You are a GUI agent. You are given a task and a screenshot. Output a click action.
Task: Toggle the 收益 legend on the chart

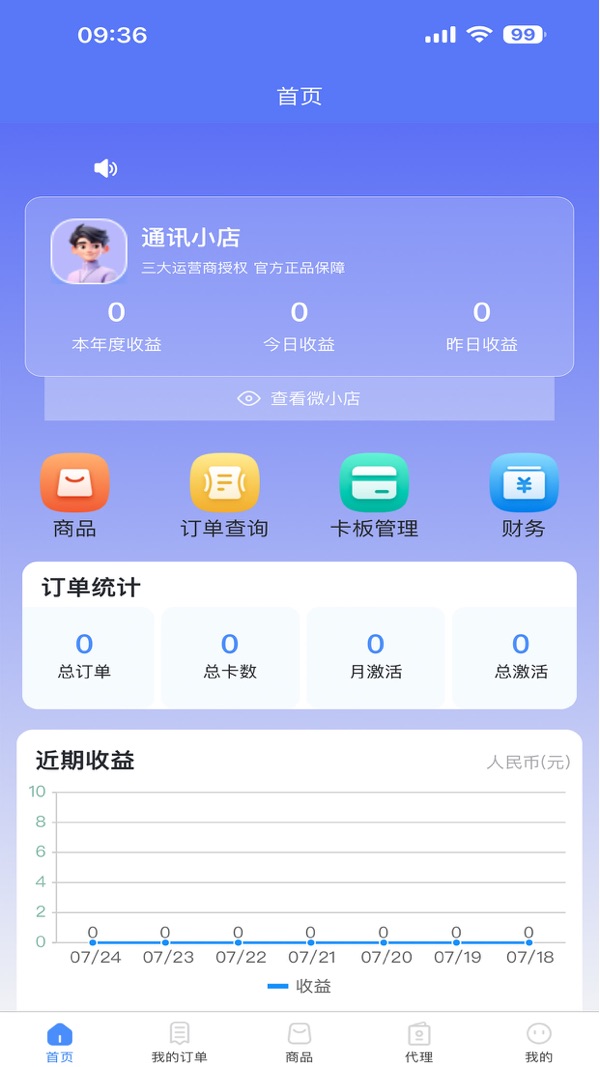[299, 986]
